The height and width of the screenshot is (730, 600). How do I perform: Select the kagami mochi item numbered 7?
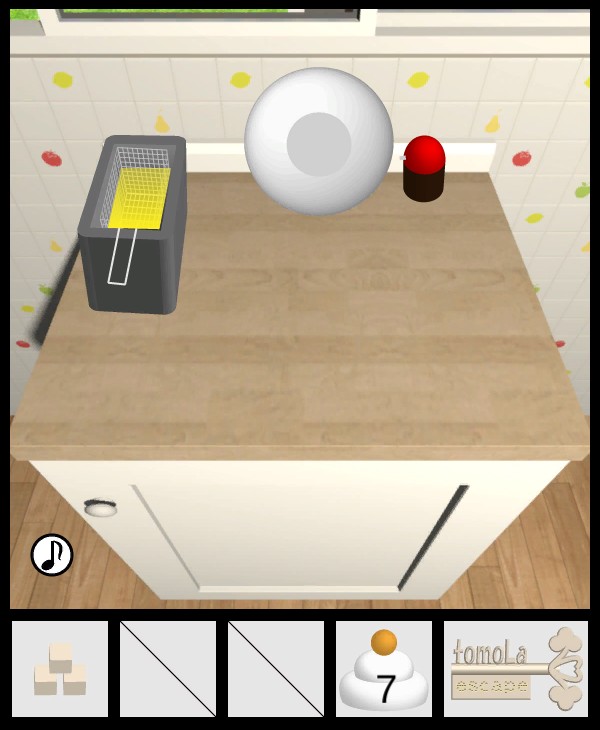384,669
